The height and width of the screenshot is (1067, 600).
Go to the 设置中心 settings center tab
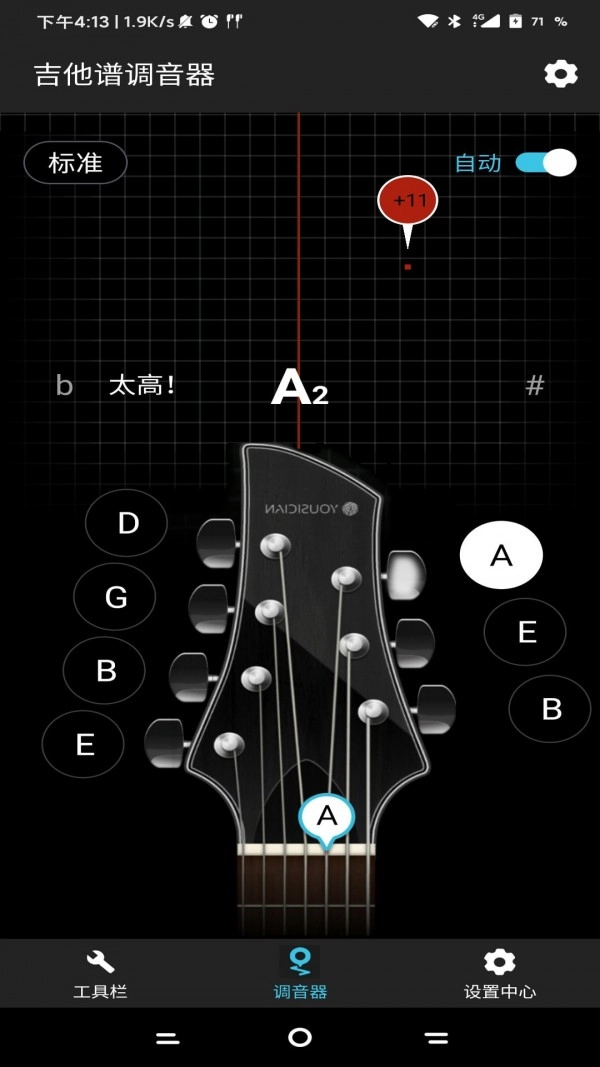pos(499,975)
